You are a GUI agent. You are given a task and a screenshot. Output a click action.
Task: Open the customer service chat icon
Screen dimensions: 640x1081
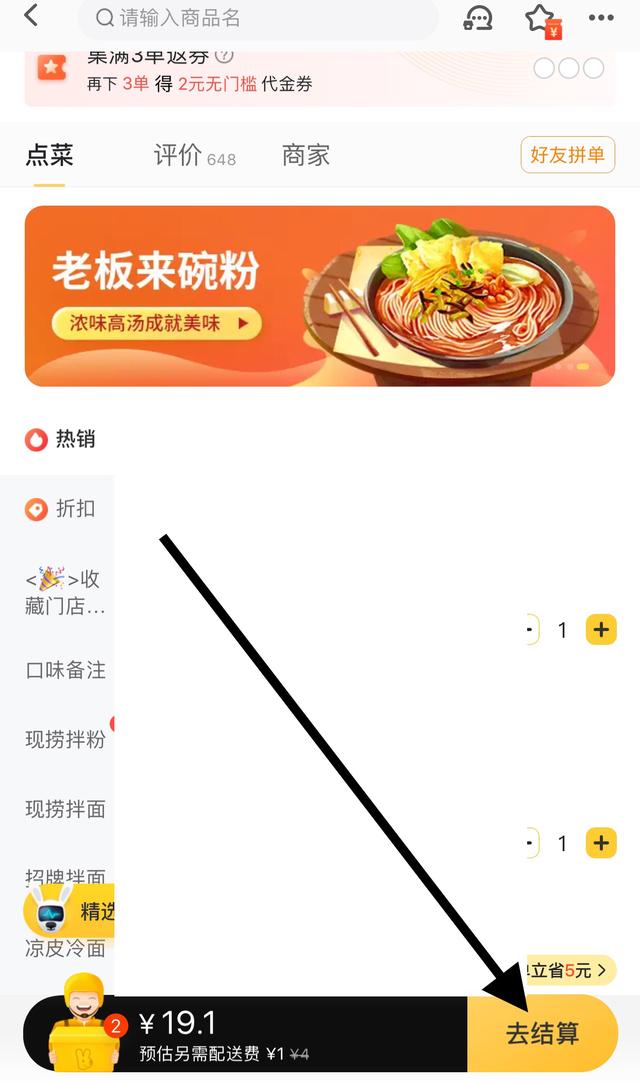(x=479, y=18)
